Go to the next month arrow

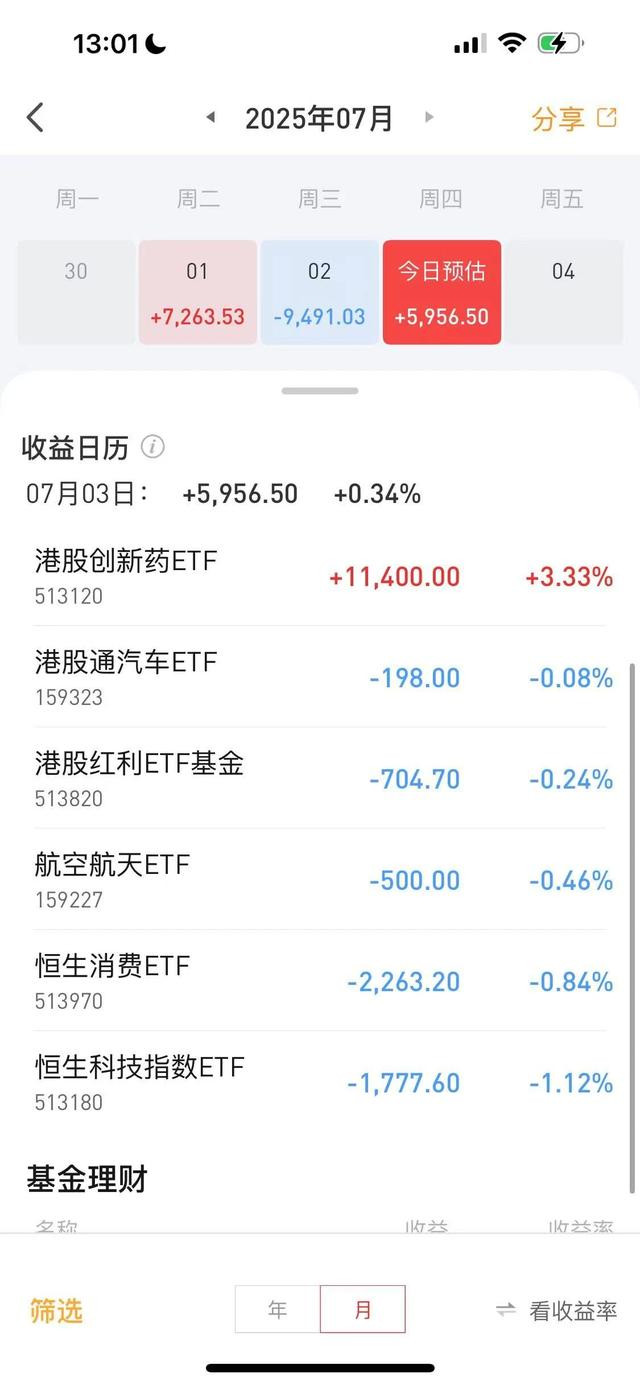429,117
